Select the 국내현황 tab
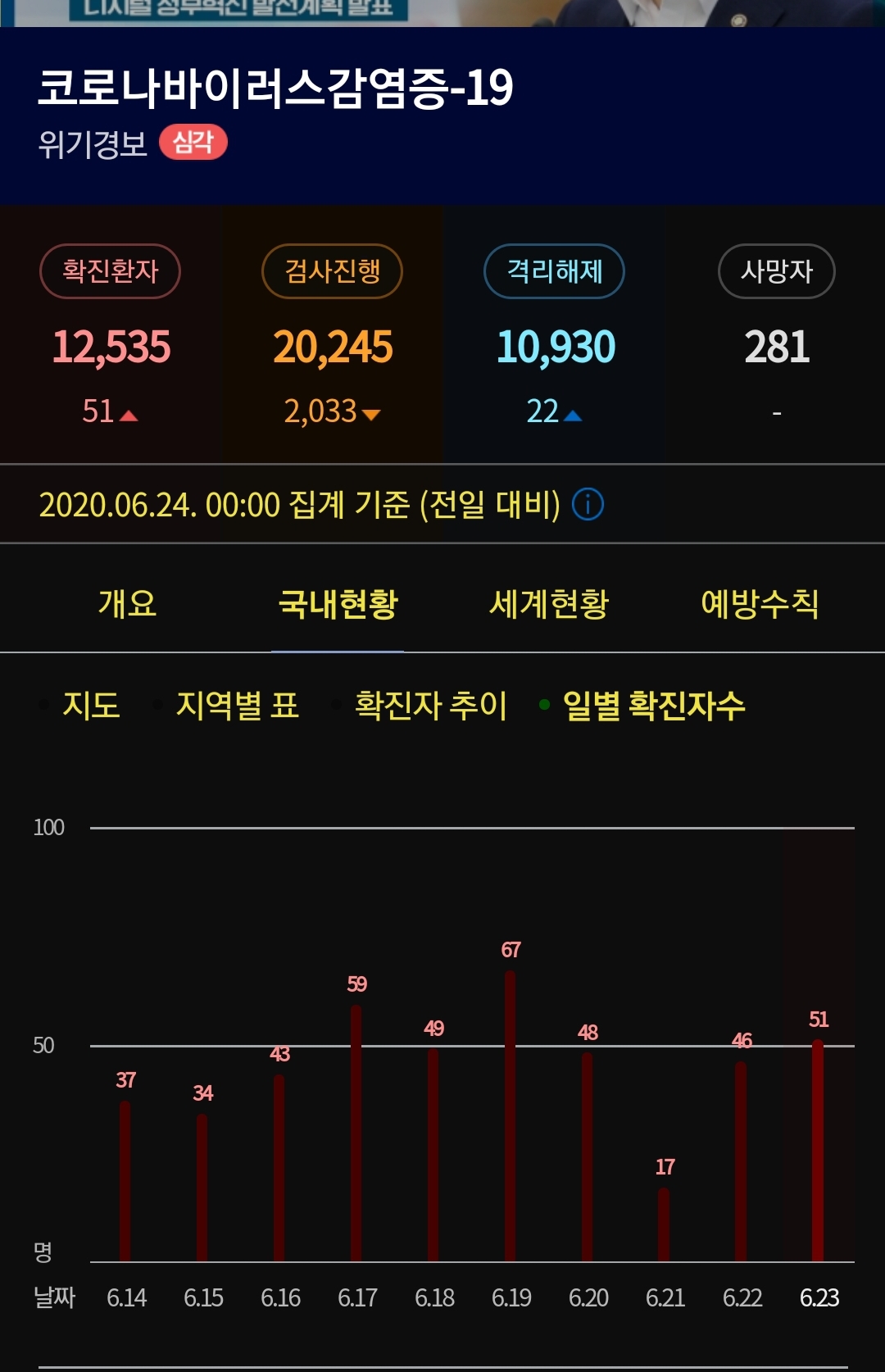The height and width of the screenshot is (1372, 885). (x=338, y=604)
